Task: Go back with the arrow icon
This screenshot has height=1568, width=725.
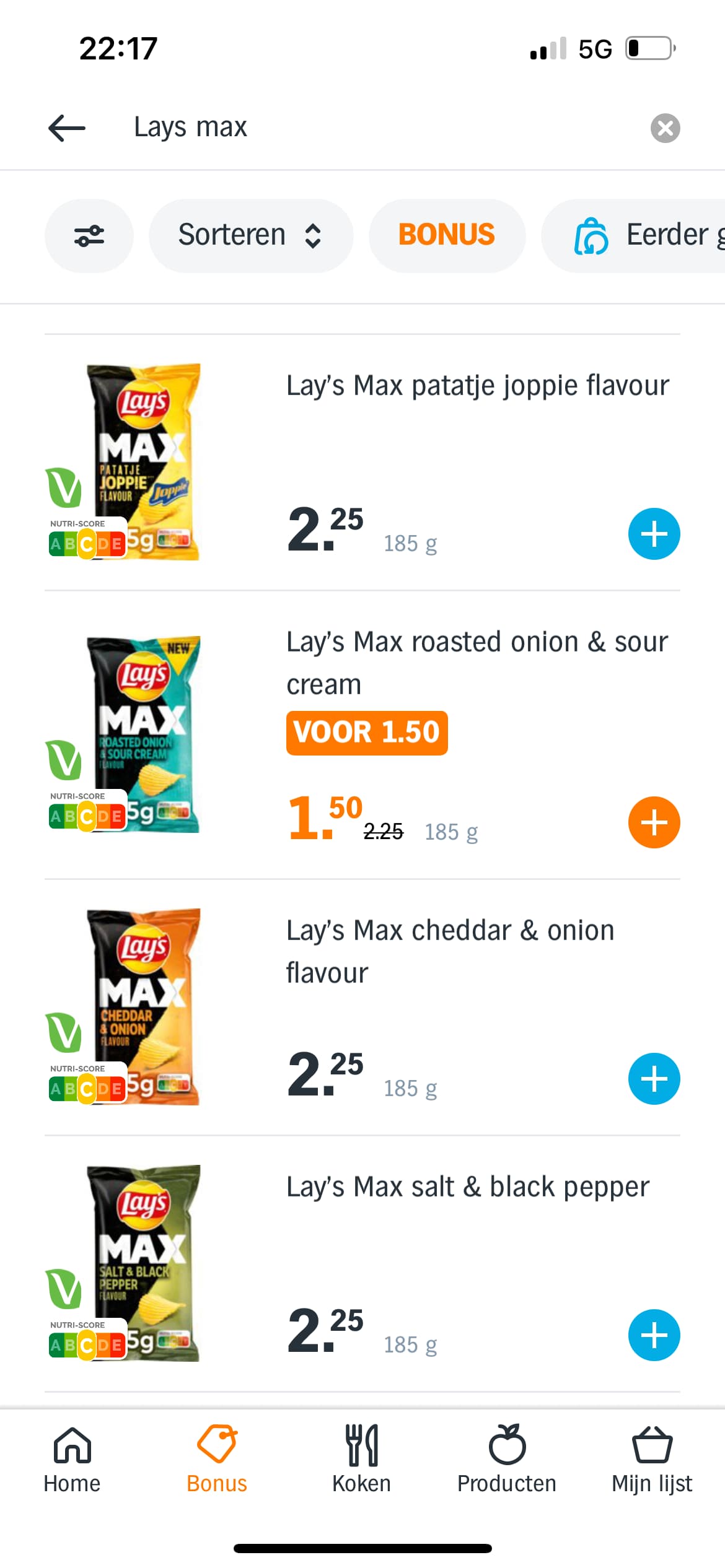Action: [x=67, y=128]
